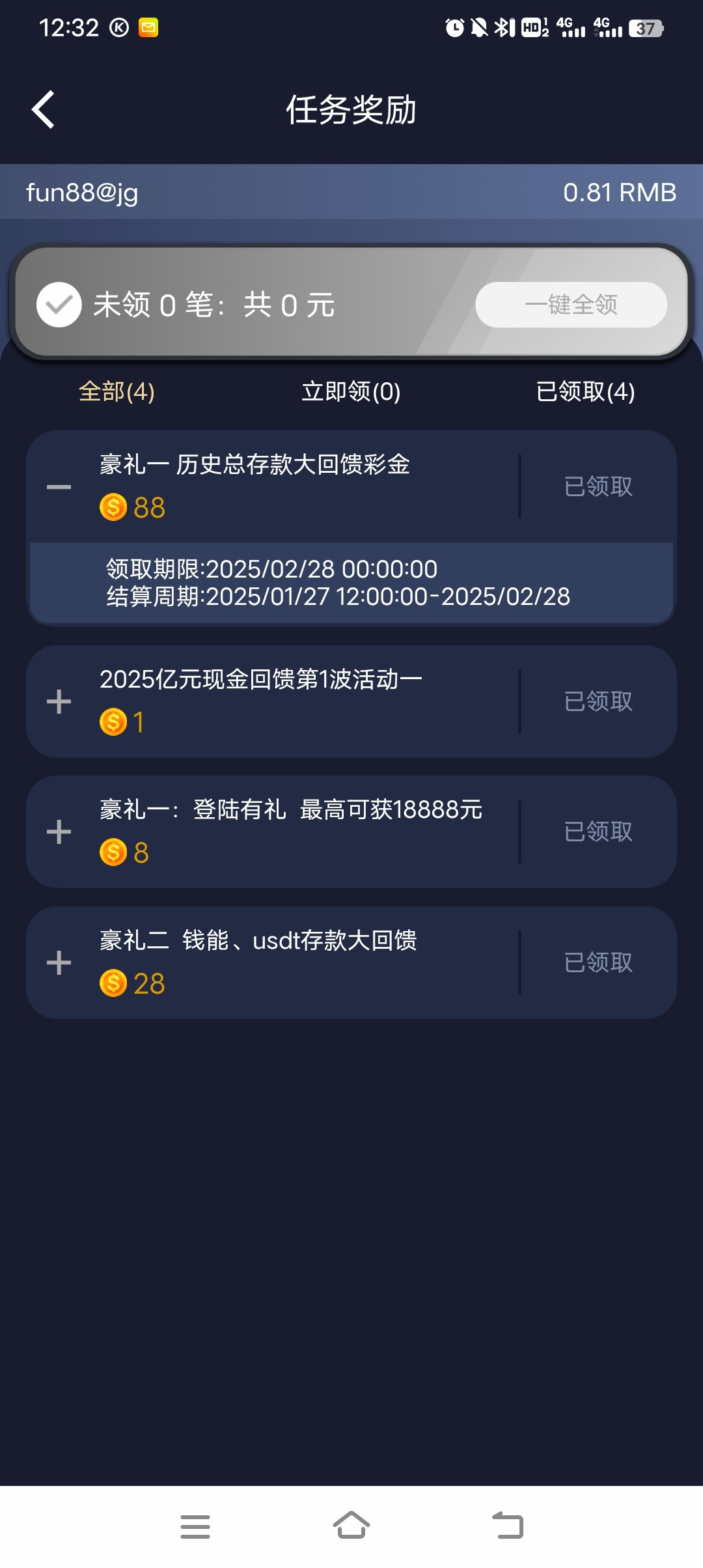703x1568 pixels.
Task: Tap 已领取 on the 88 coin reward
Action: (598, 486)
